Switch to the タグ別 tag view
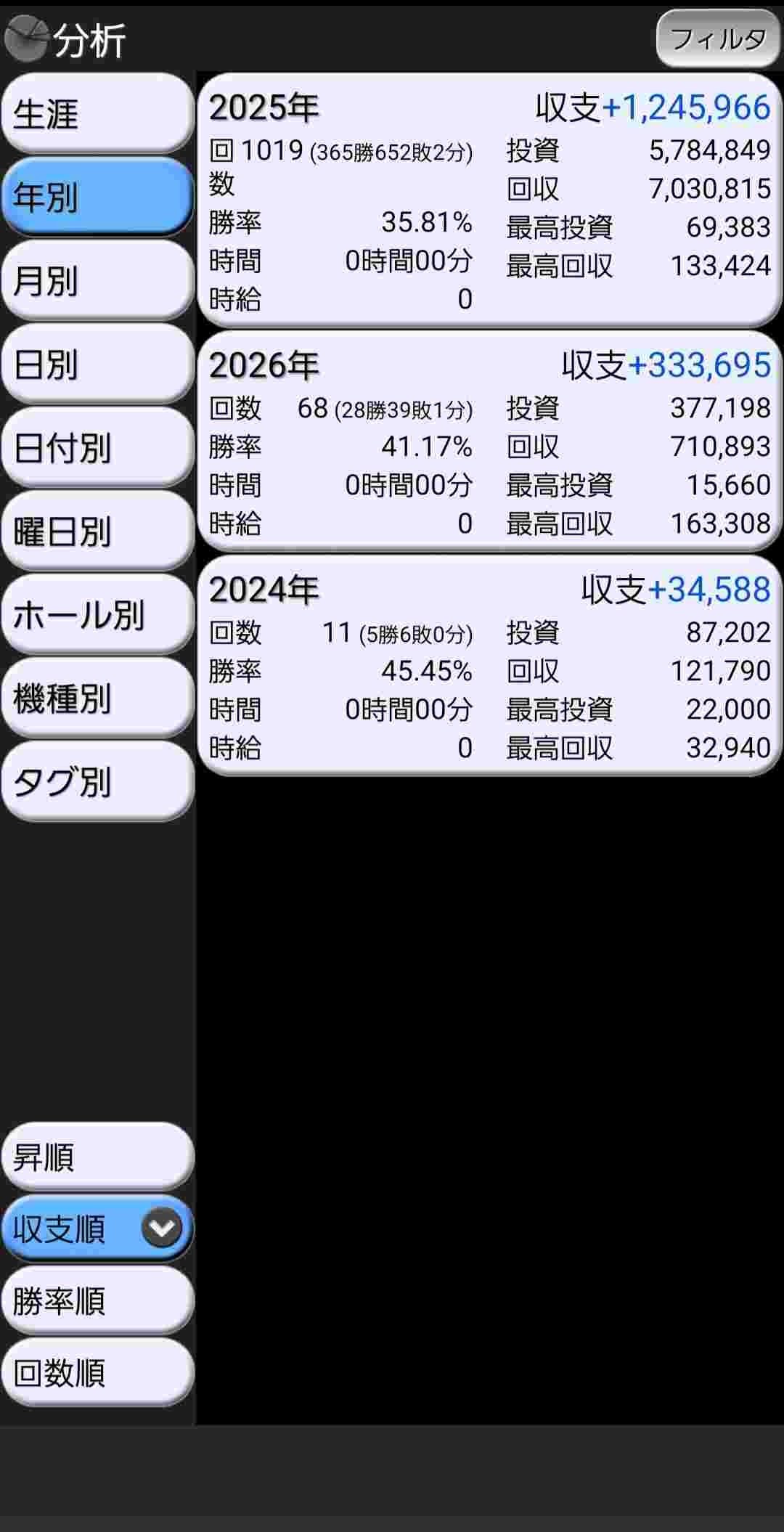The width and height of the screenshot is (784, 1532). coord(97,781)
